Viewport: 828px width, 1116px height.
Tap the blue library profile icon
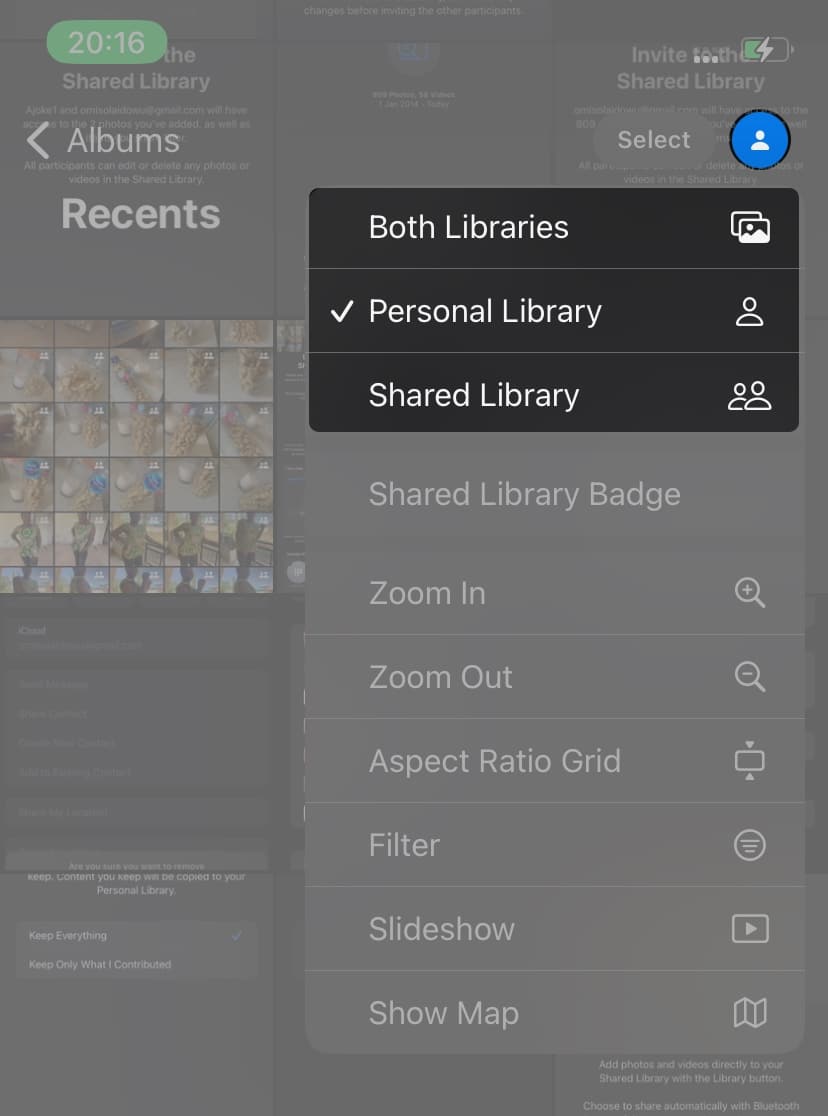(760, 140)
